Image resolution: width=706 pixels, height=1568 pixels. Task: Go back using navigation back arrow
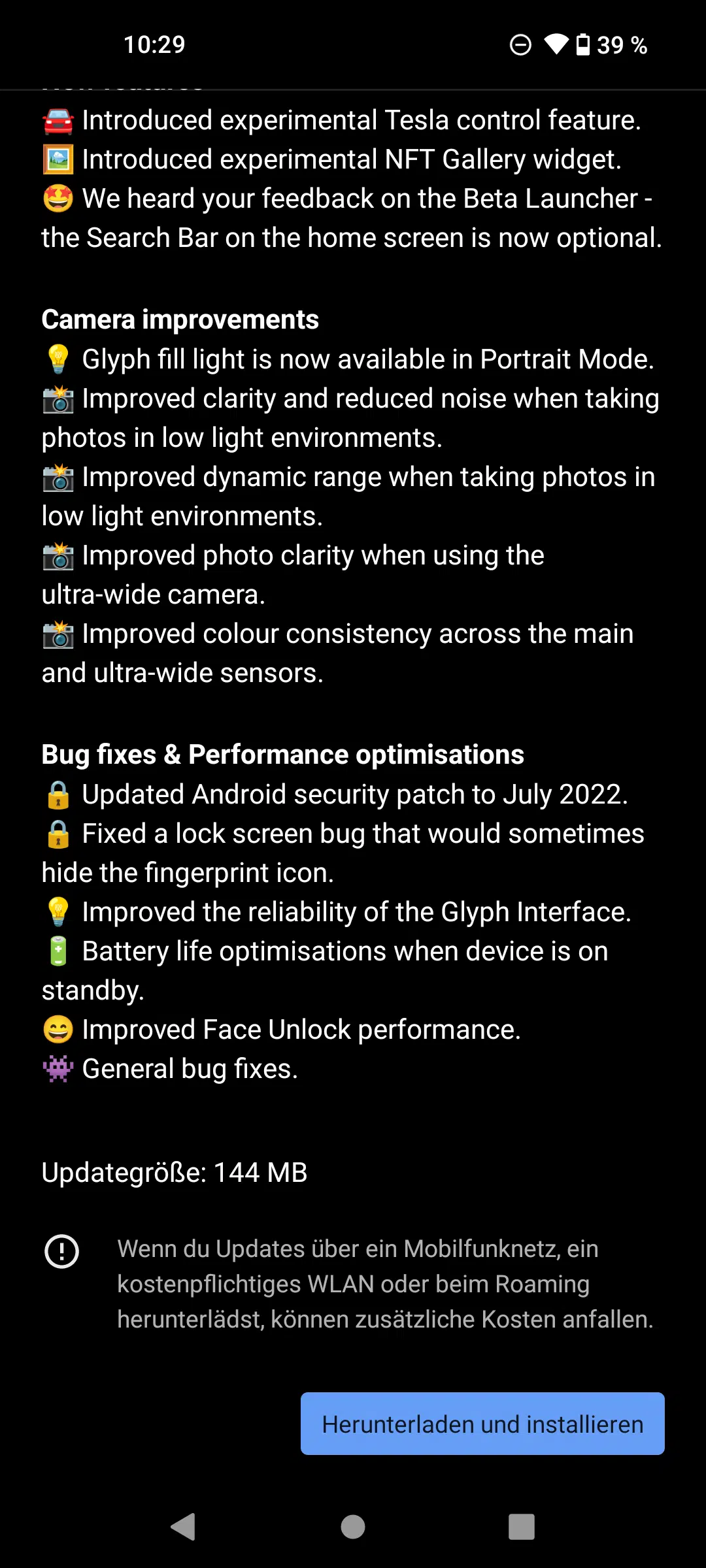pyautogui.click(x=183, y=1527)
